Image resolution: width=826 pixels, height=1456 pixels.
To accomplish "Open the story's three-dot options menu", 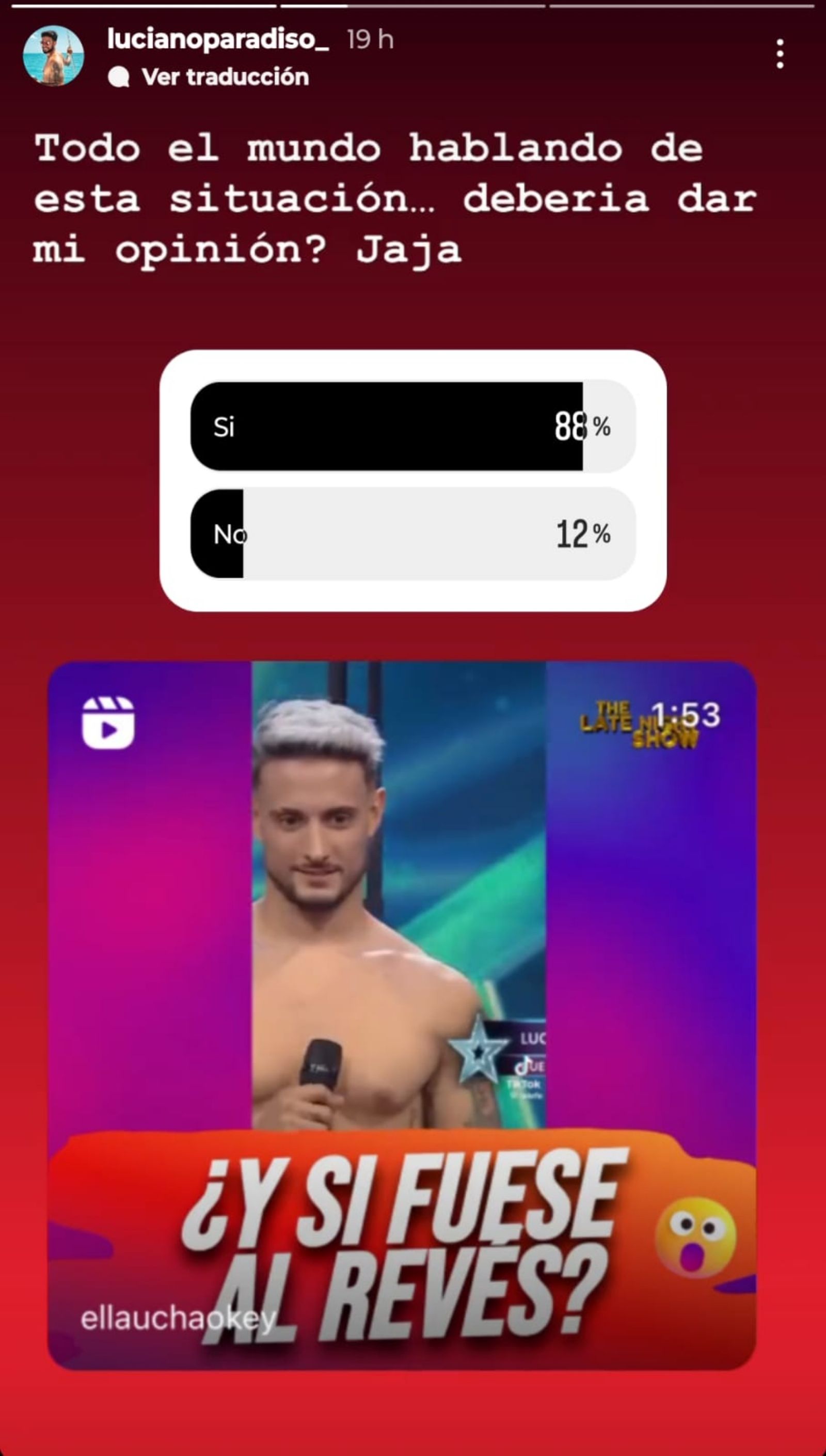I will click(780, 54).
